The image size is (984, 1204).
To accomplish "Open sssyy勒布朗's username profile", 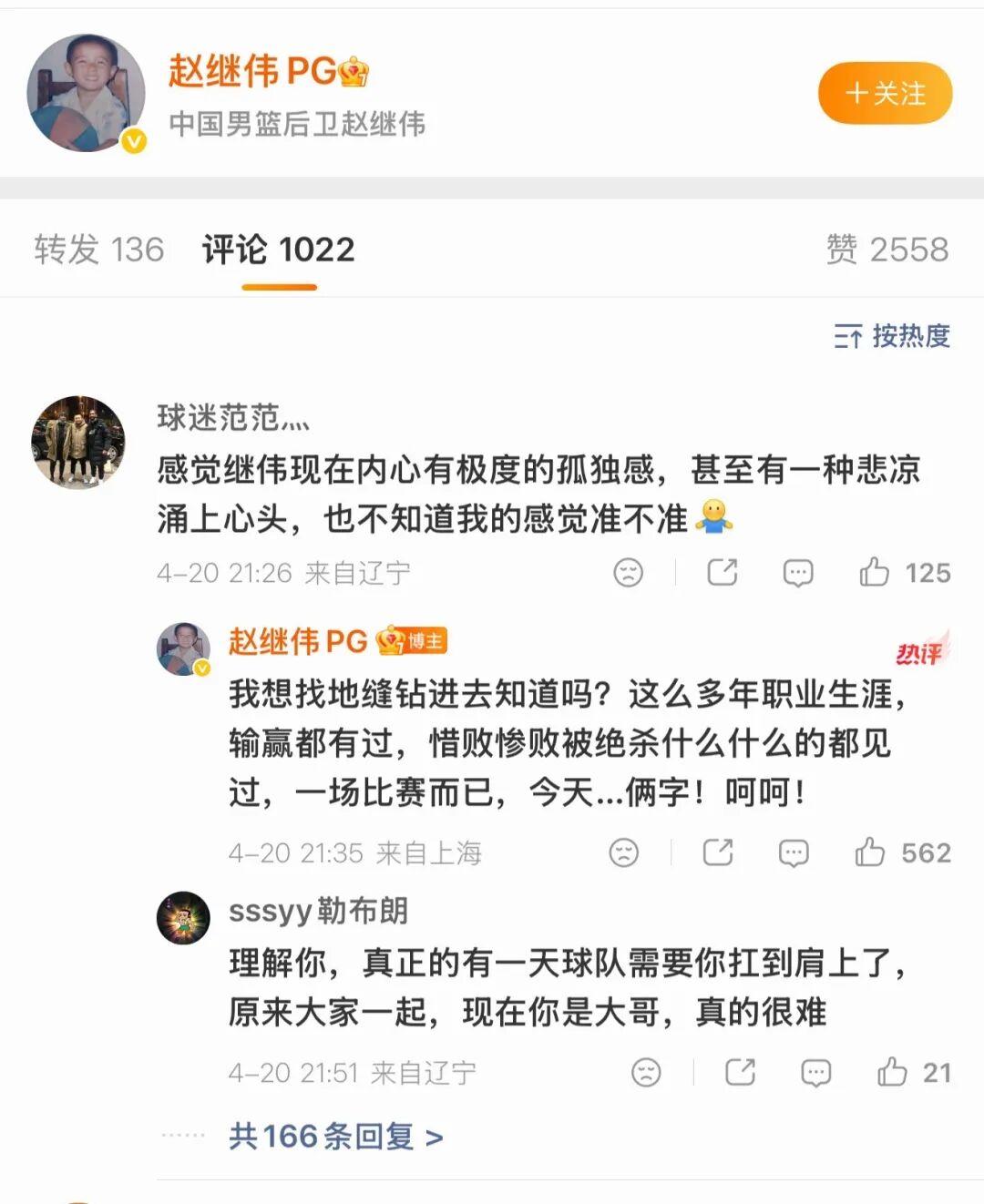I will pos(318,911).
